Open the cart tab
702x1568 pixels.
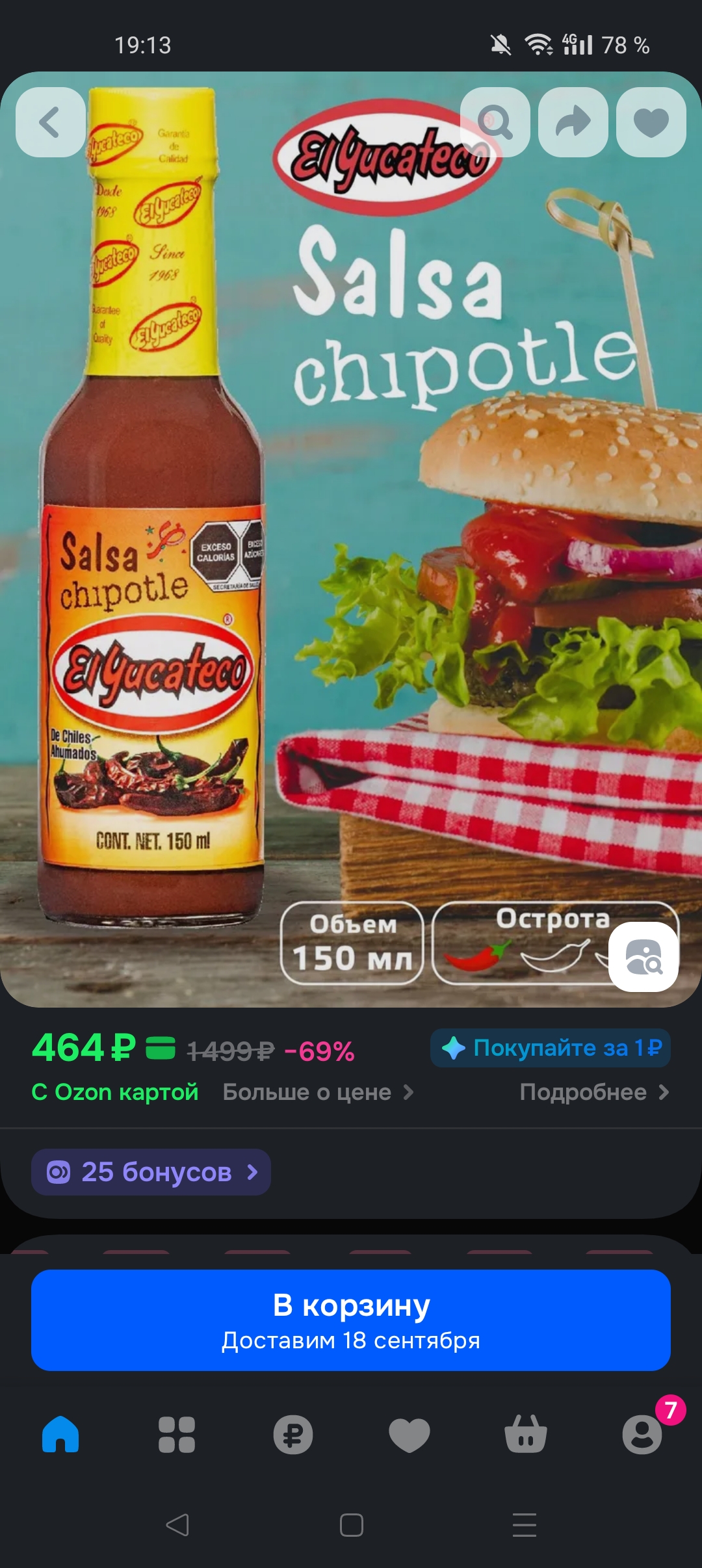coord(526,1434)
